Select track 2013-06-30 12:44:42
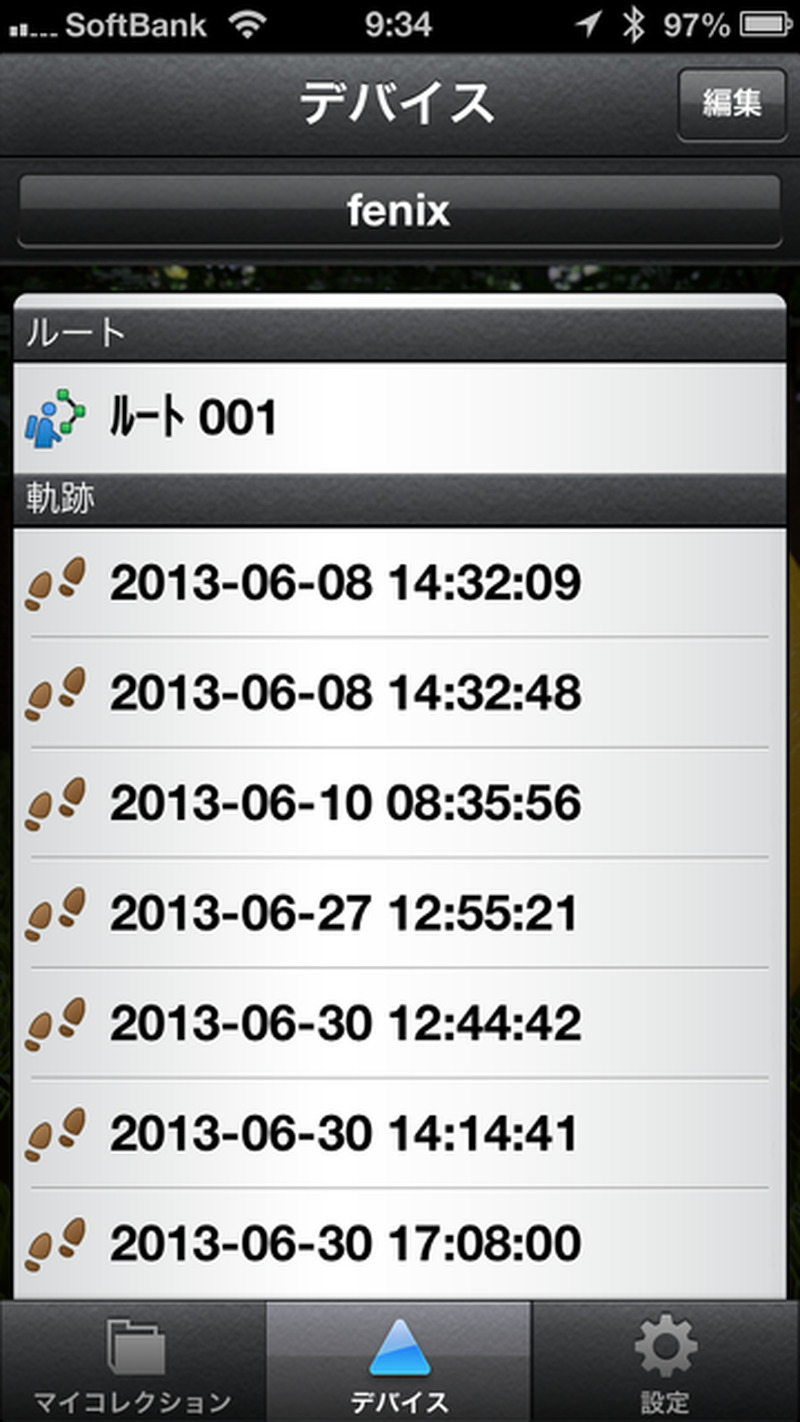The height and width of the screenshot is (1422, 800). 399,1022
